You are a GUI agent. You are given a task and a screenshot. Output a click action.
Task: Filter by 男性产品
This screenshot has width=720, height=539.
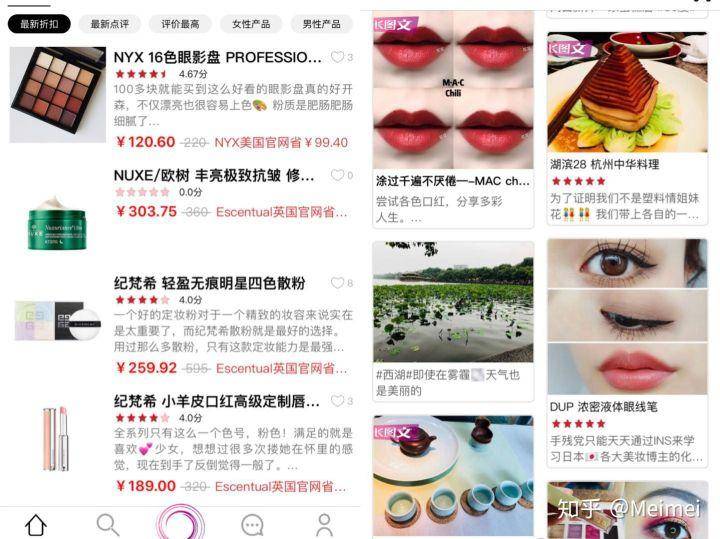(x=321, y=23)
